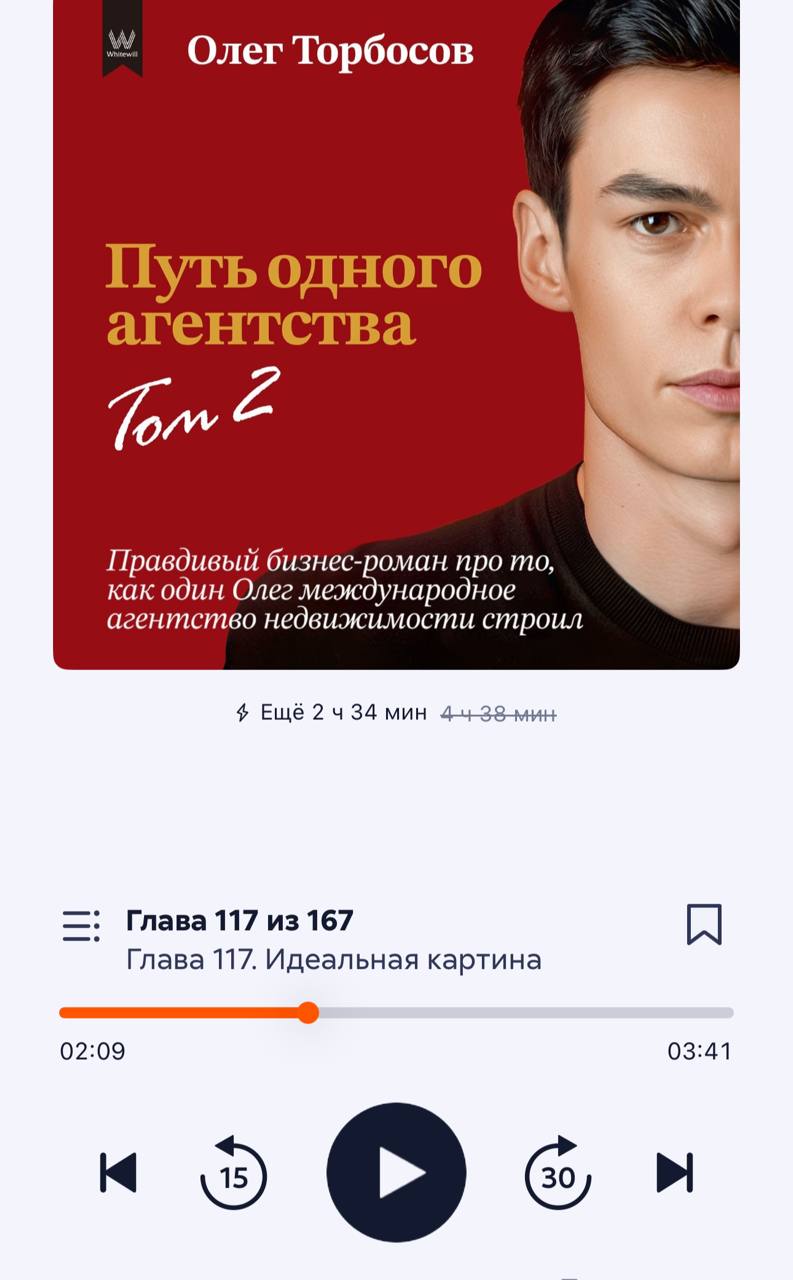Jump to the next chapter
793x1280 pixels.
tap(674, 1173)
